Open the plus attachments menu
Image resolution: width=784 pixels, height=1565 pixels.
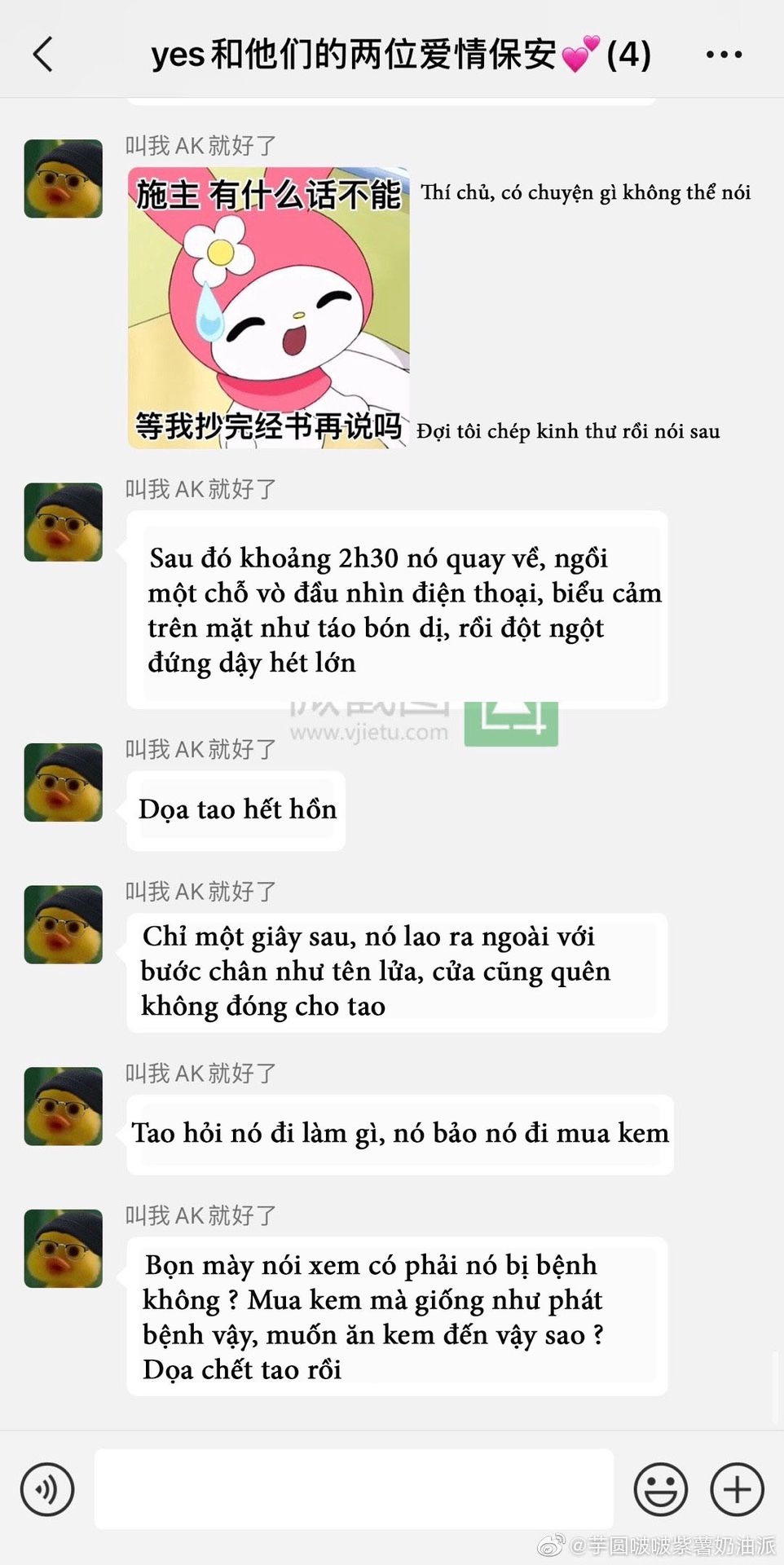click(737, 1489)
